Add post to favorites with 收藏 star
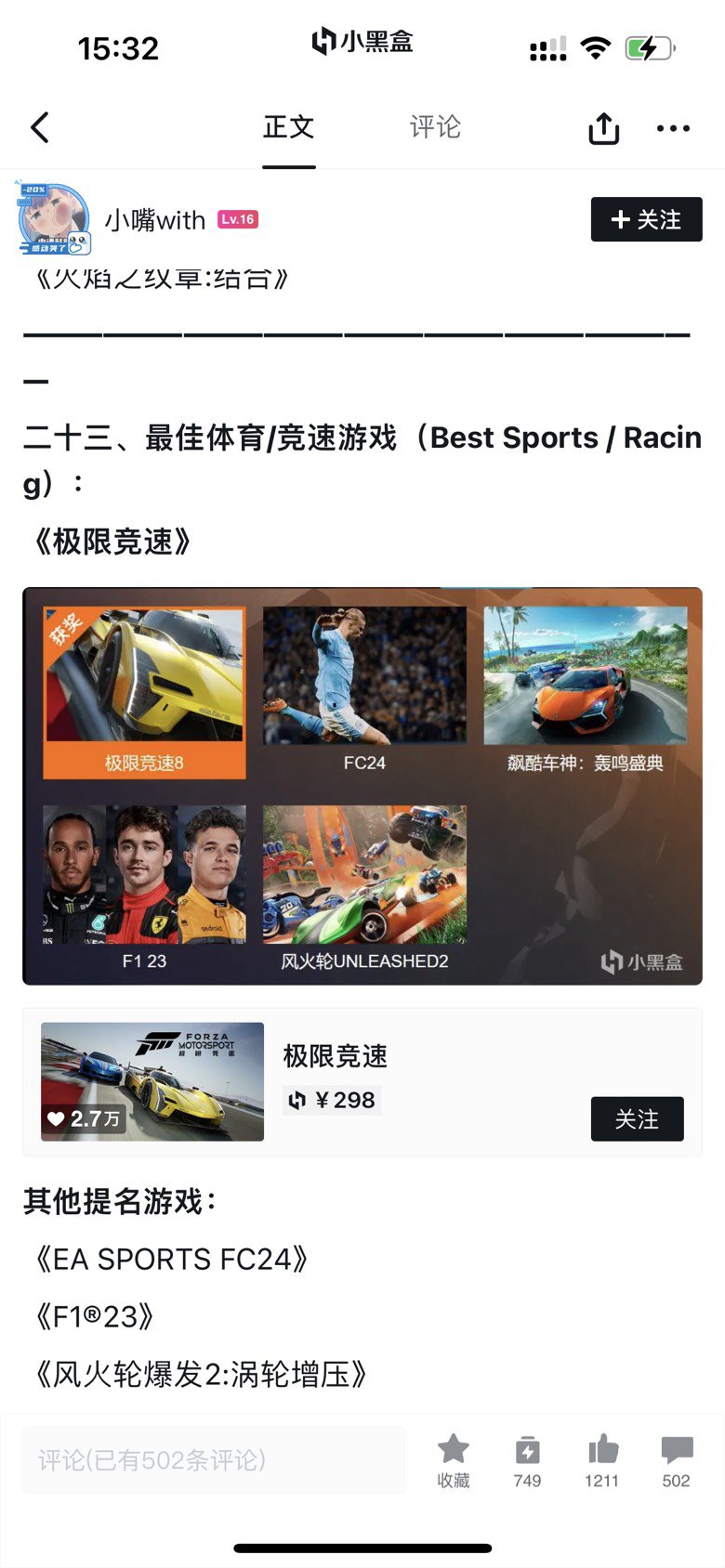725x1568 pixels. tap(454, 1460)
